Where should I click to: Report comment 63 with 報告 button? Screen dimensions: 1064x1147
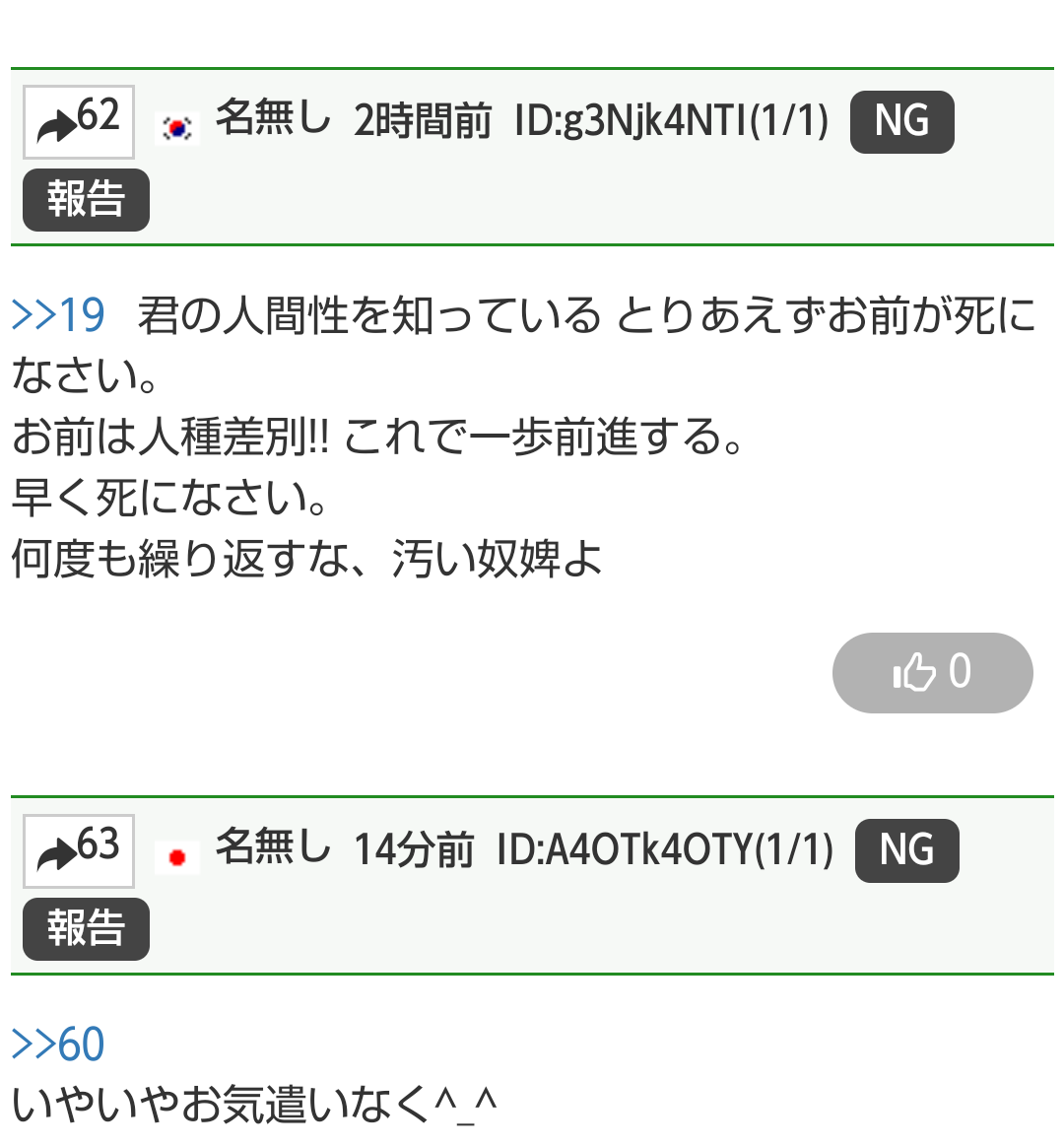(x=86, y=929)
